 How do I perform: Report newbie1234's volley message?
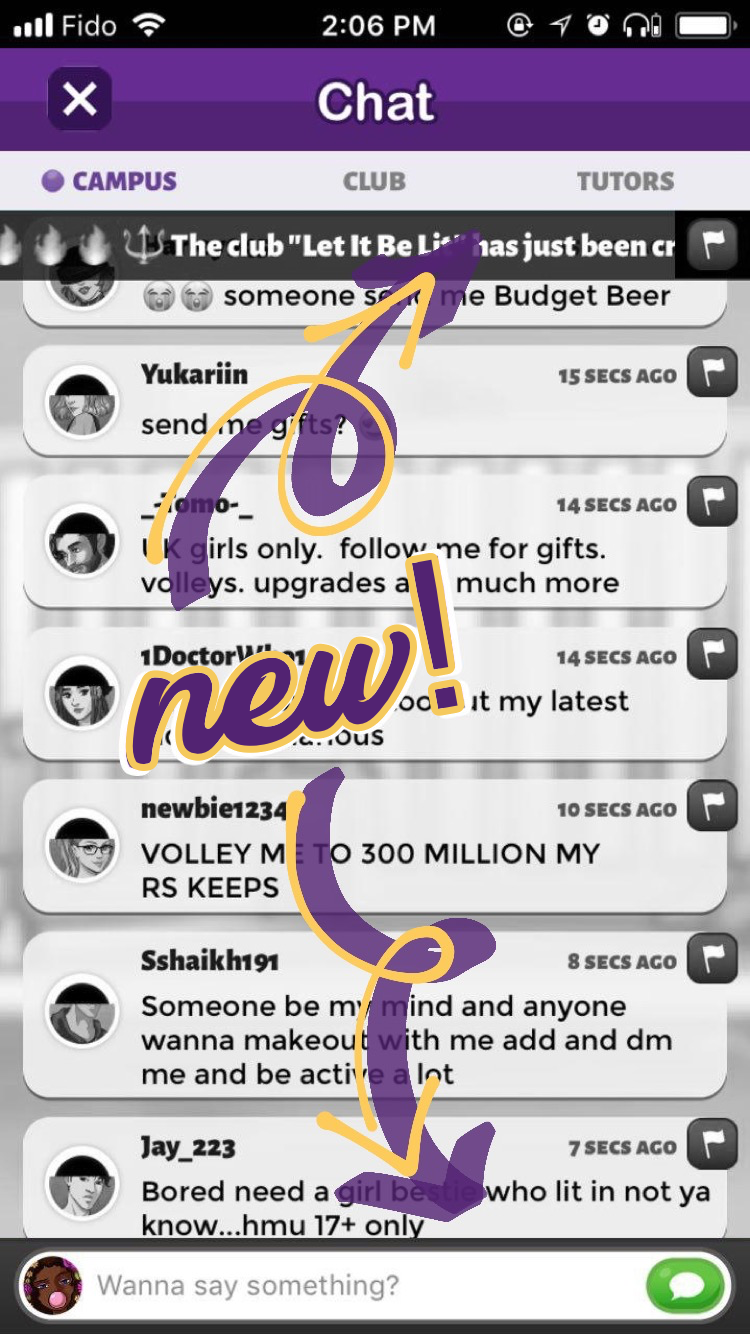[712, 807]
